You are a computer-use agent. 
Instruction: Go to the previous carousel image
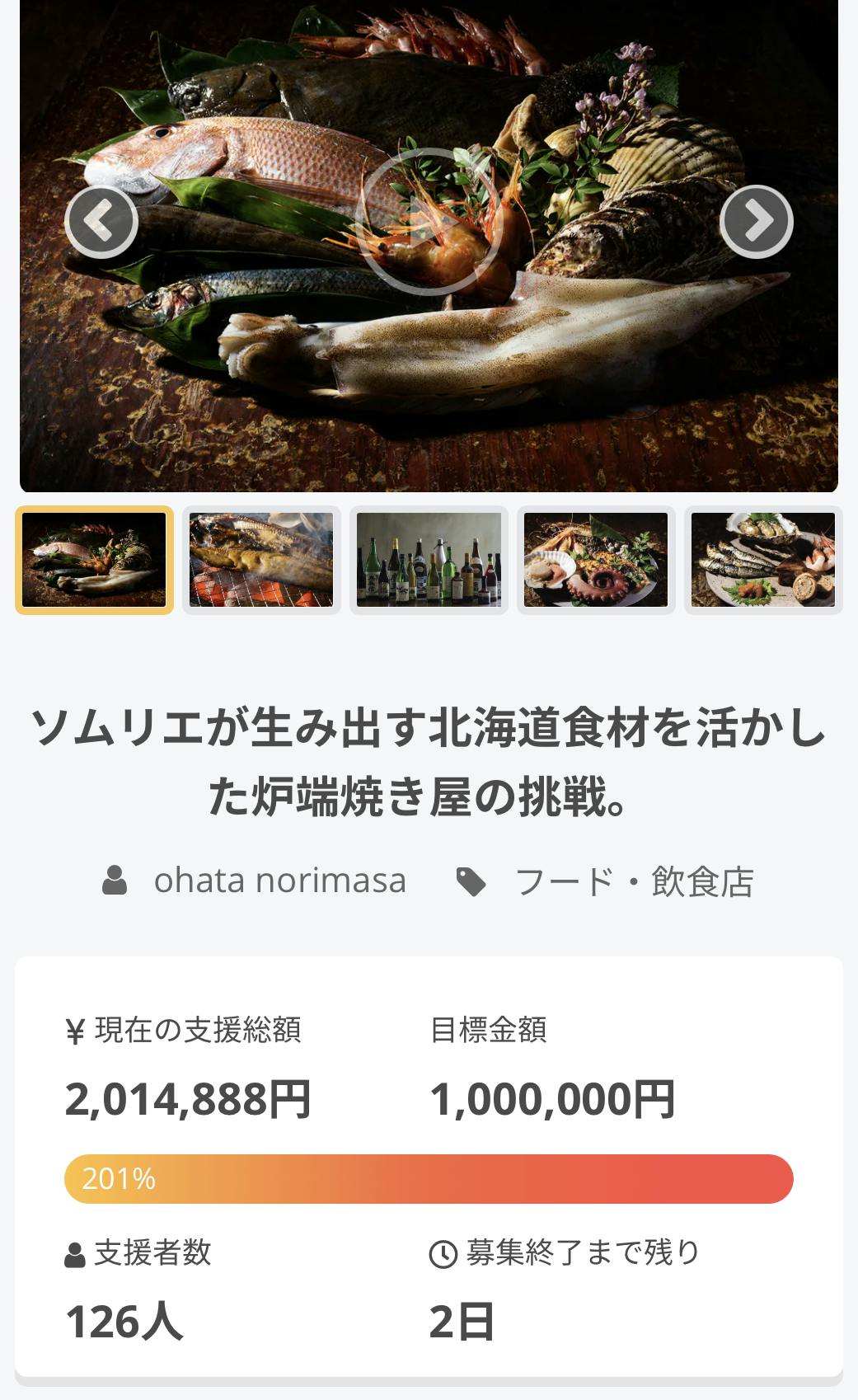[101, 221]
